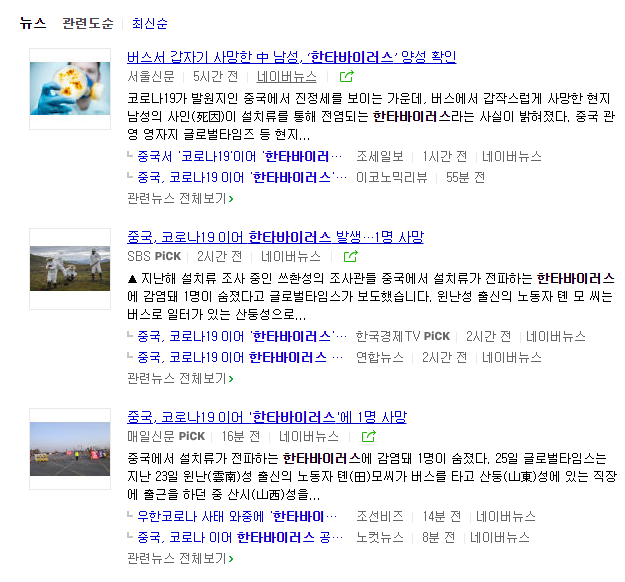Tap share icon on SBS article
625x582 pixels.
pyautogui.click(x=350, y=257)
